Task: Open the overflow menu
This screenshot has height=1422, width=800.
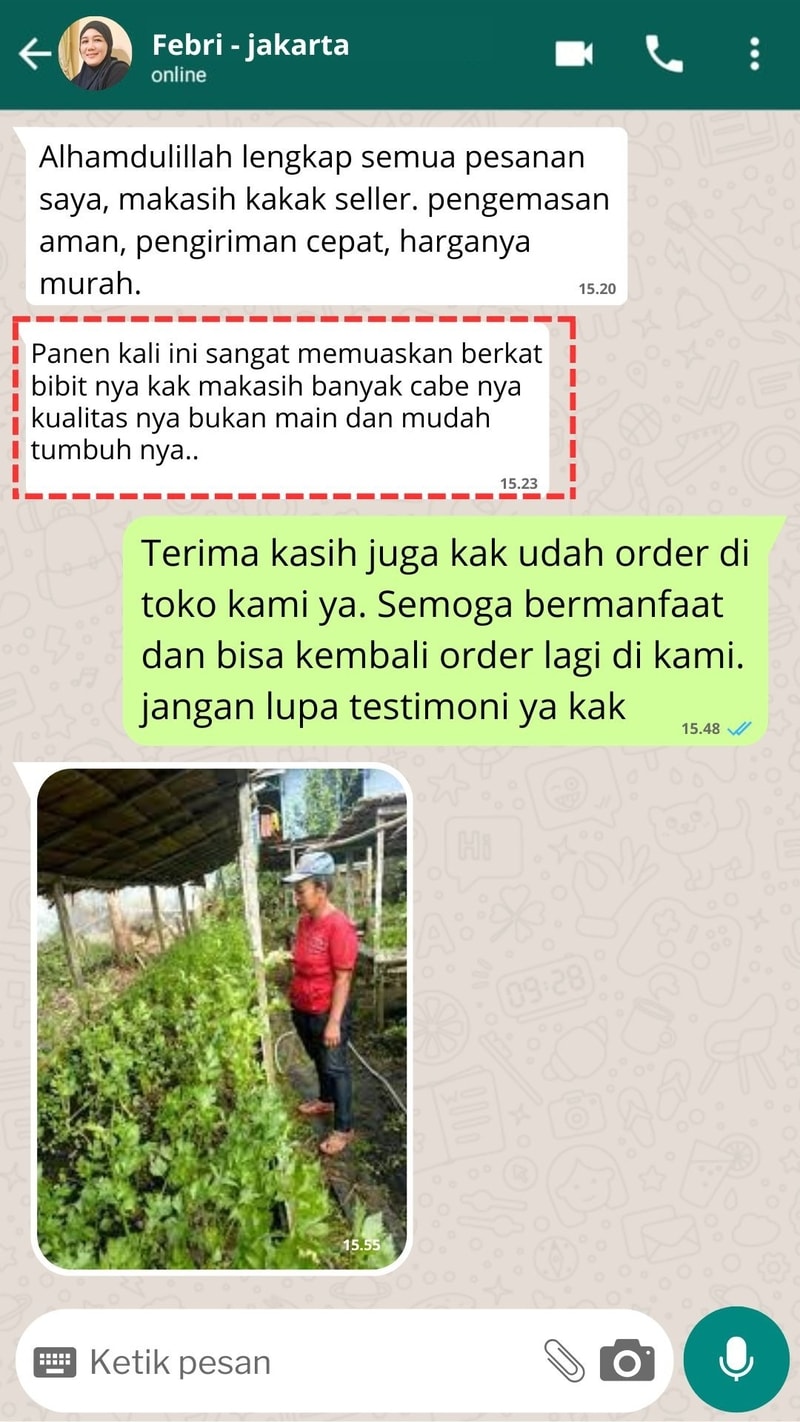Action: pyautogui.click(x=754, y=54)
